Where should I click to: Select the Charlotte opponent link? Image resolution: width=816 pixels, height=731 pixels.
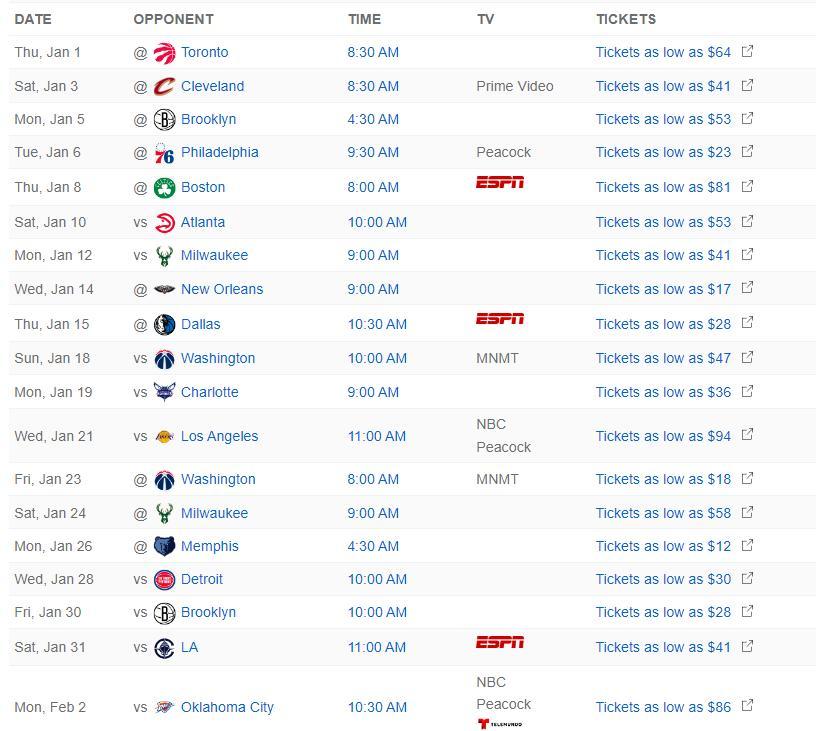click(x=209, y=392)
